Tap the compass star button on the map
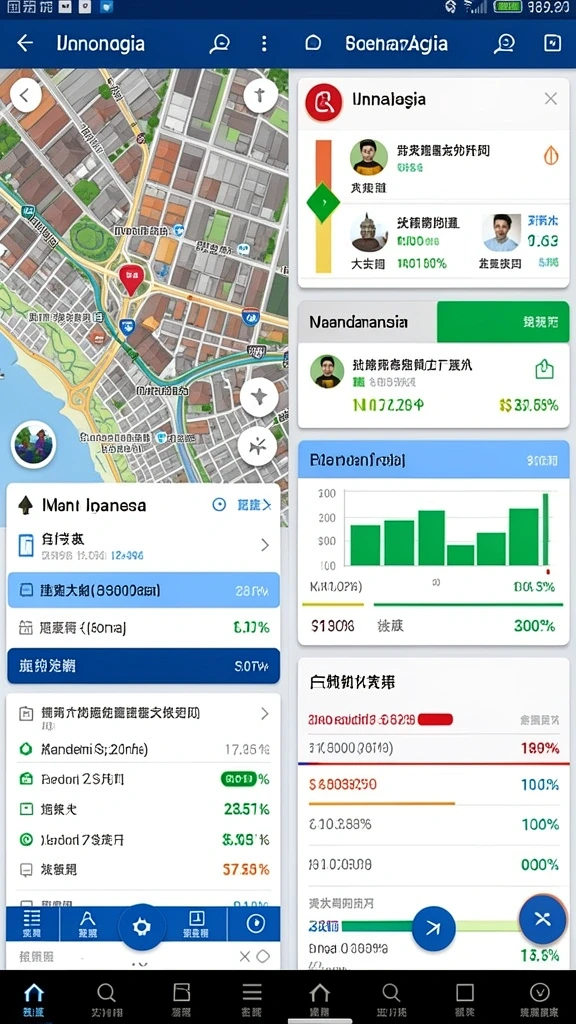The width and height of the screenshot is (576, 1024). point(259,396)
